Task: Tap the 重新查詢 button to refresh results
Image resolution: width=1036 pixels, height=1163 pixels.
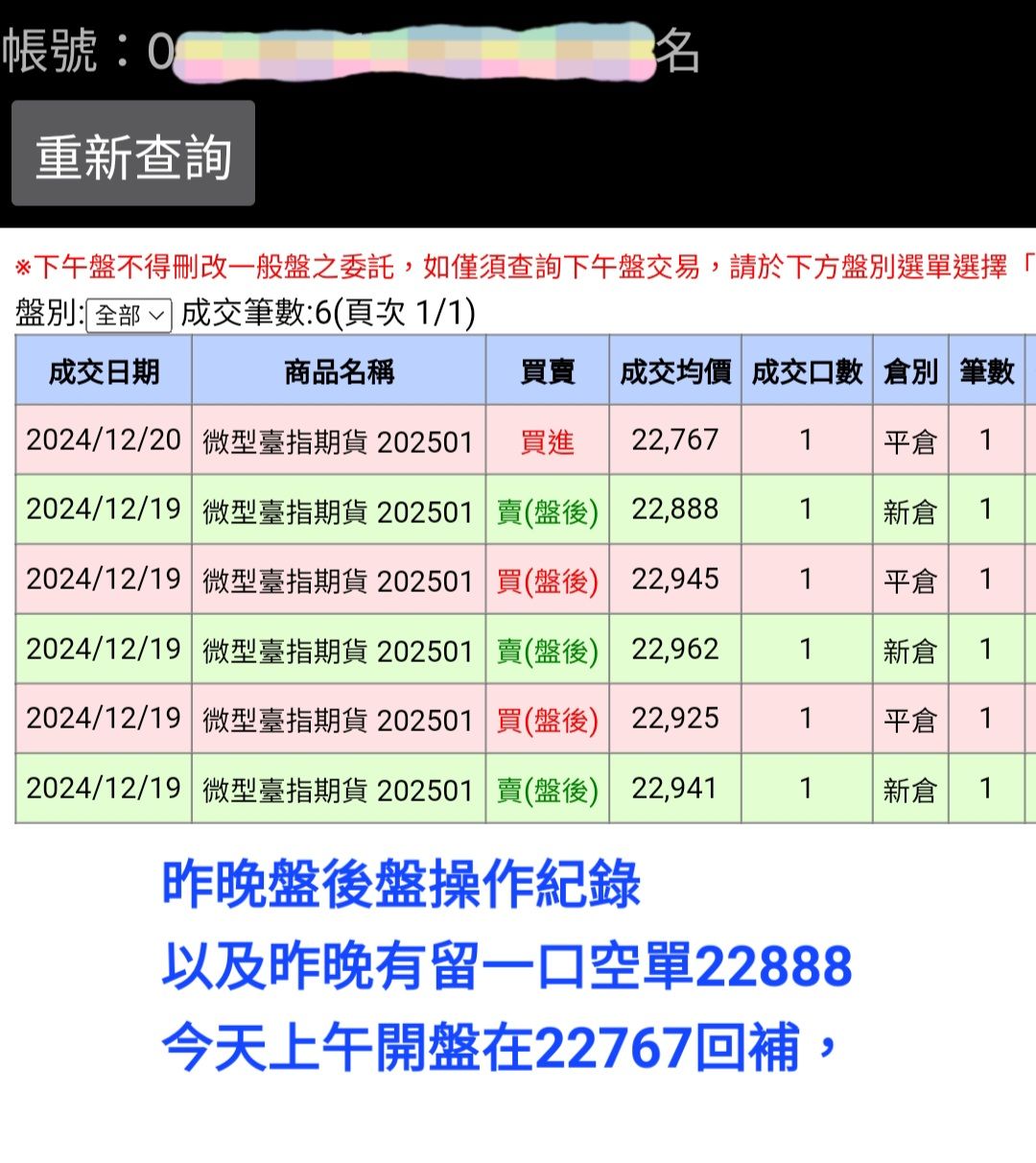Action: [133, 154]
